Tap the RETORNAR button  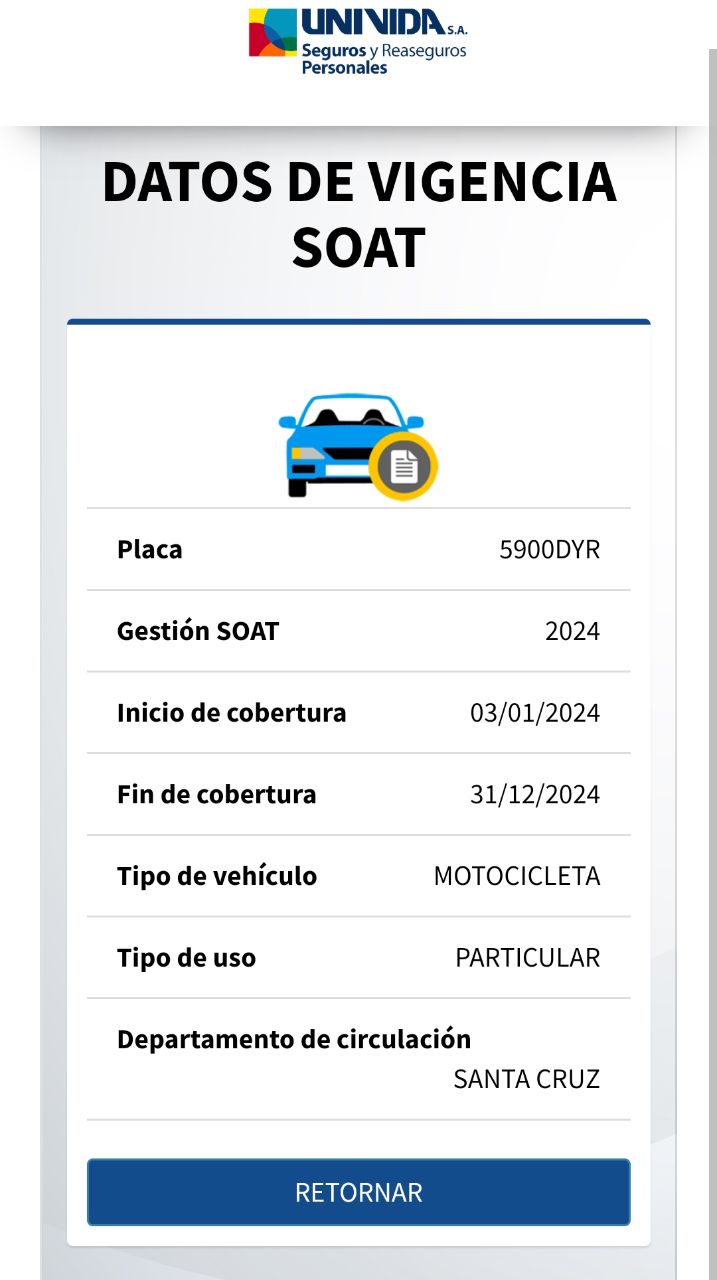point(358,1192)
